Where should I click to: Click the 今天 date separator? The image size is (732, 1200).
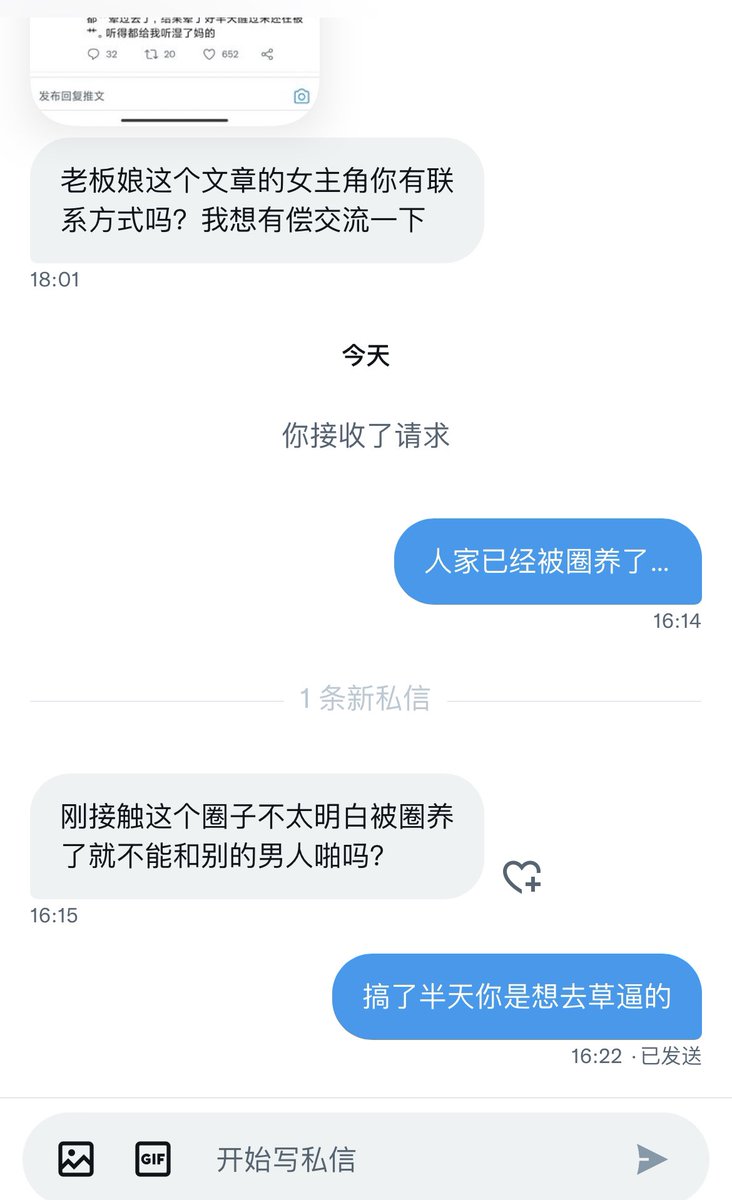click(366, 356)
